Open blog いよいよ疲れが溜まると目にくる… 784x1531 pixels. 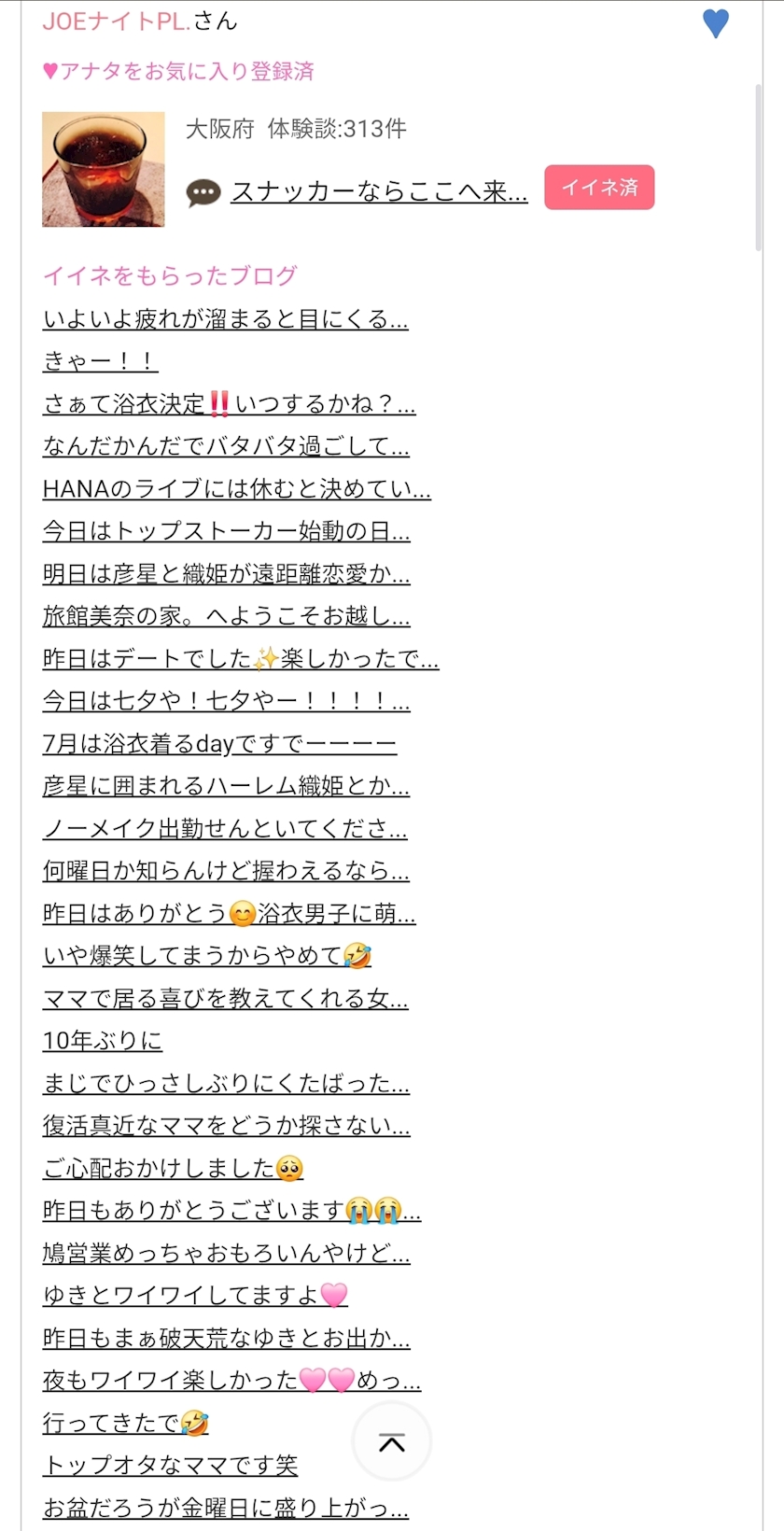click(225, 319)
